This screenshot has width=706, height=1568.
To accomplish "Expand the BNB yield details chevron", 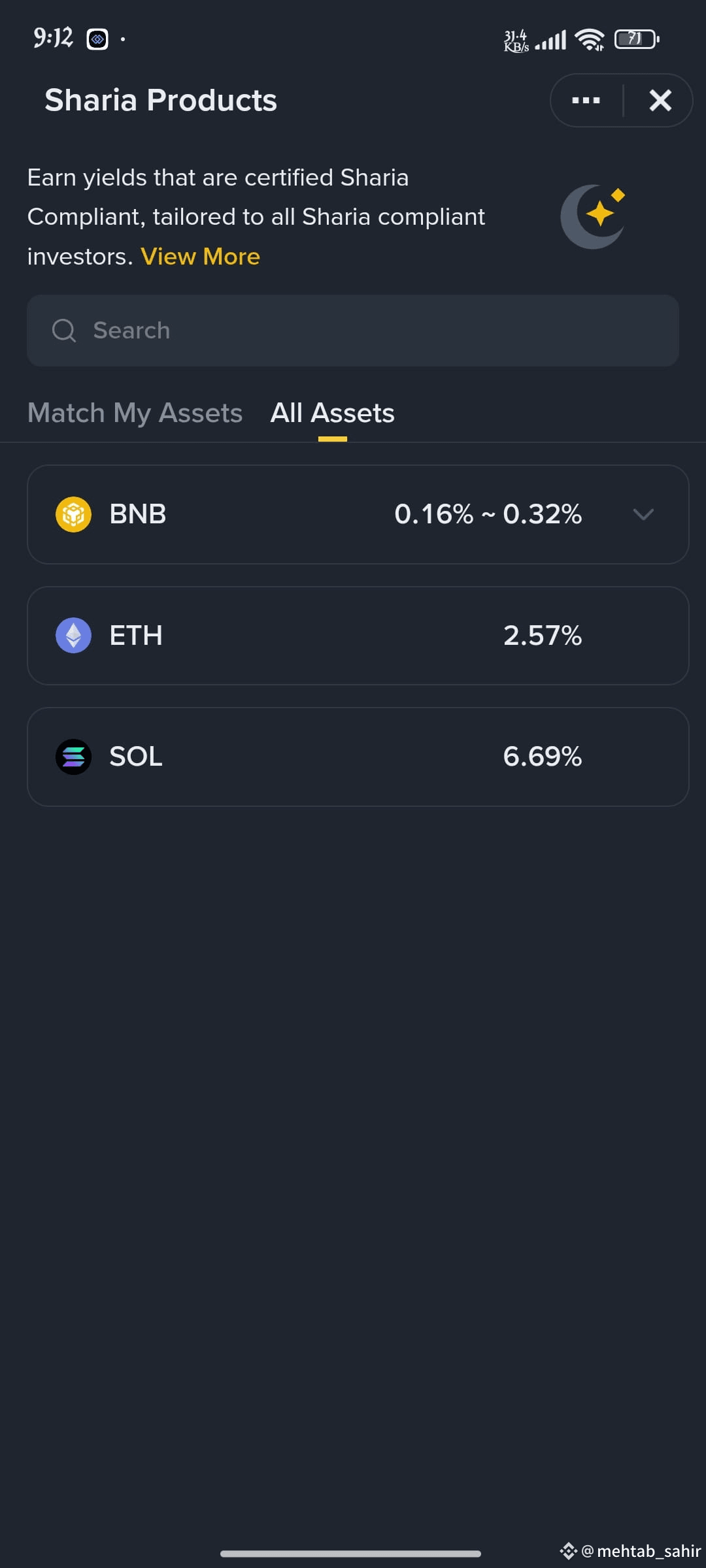I will (x=644, y=514).
